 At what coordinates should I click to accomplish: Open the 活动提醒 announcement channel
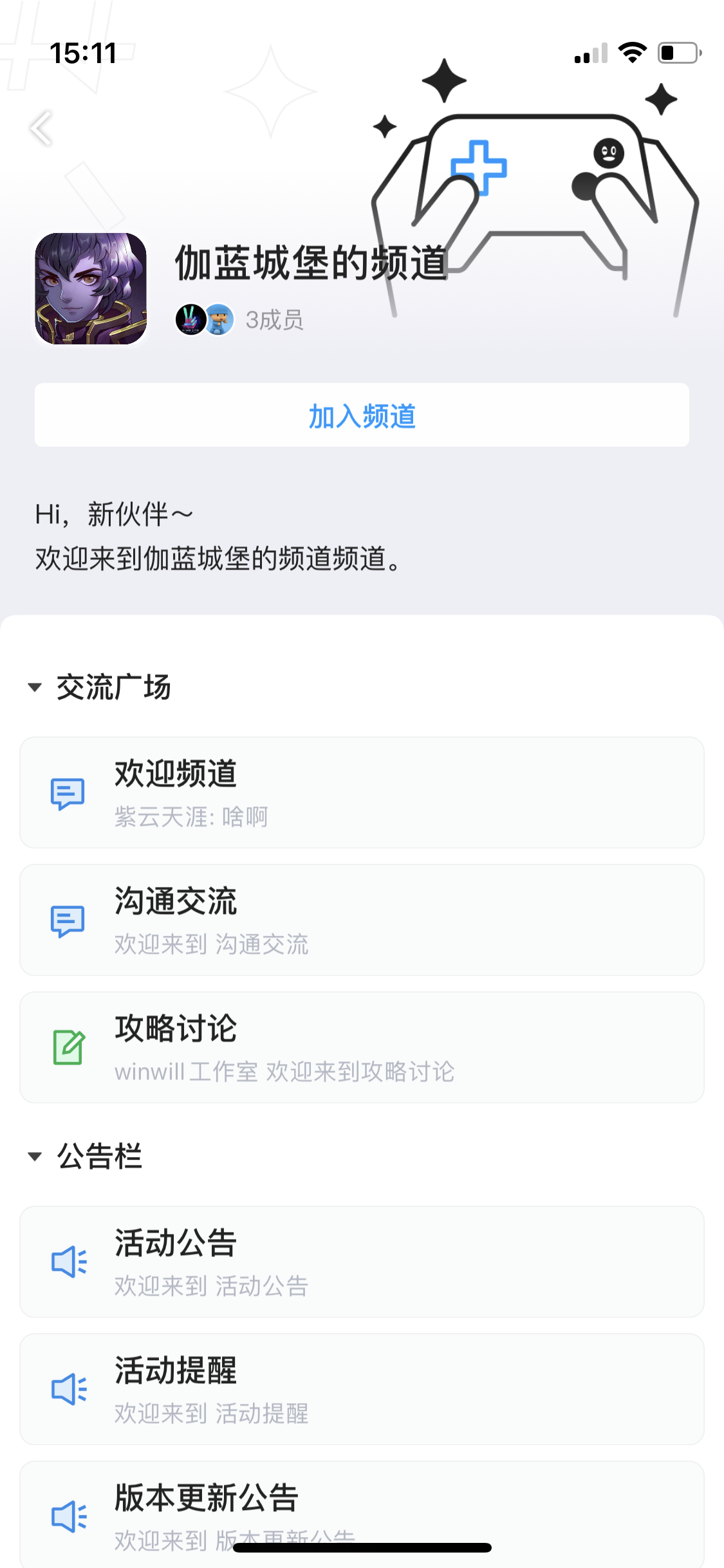362,1389
